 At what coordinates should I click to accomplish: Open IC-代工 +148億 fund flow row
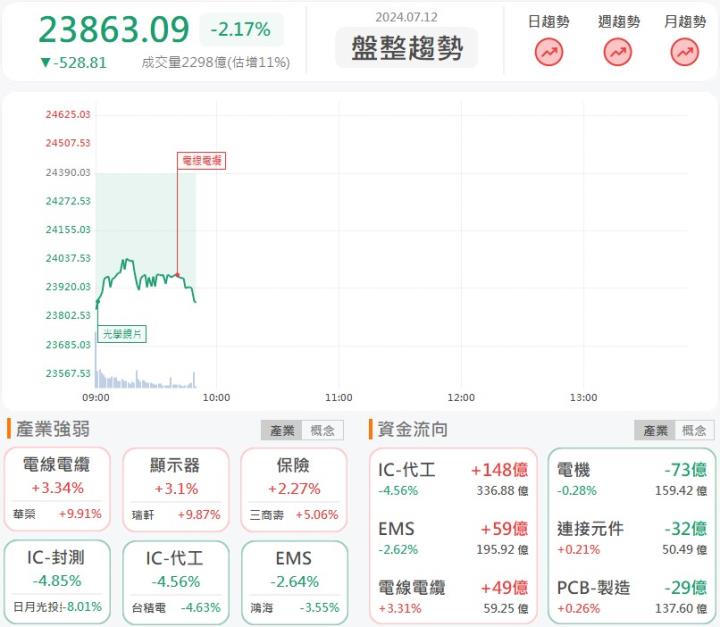coord(453,479)
